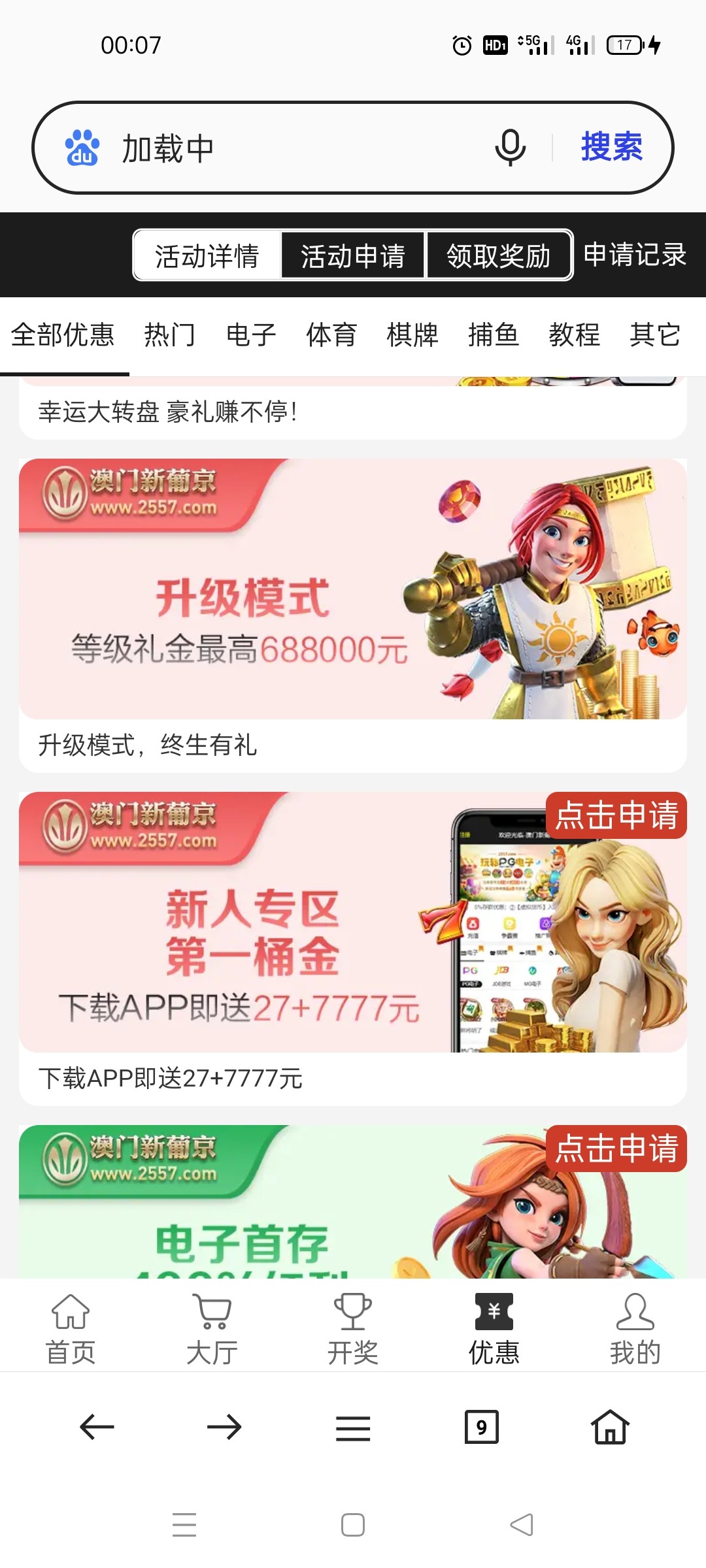Open the 大厅 tab

(212, 1330)
